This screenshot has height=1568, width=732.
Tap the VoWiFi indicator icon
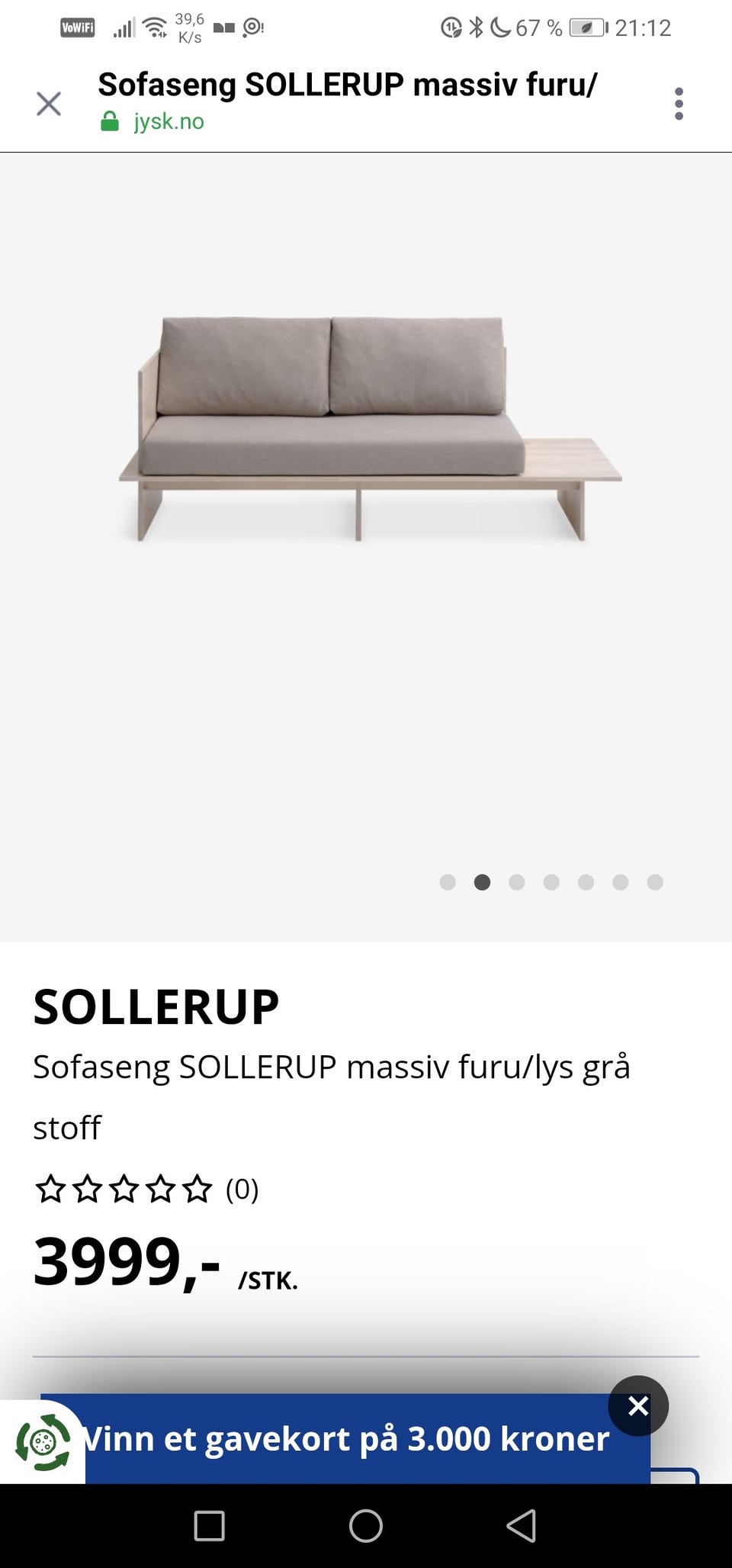79,27
